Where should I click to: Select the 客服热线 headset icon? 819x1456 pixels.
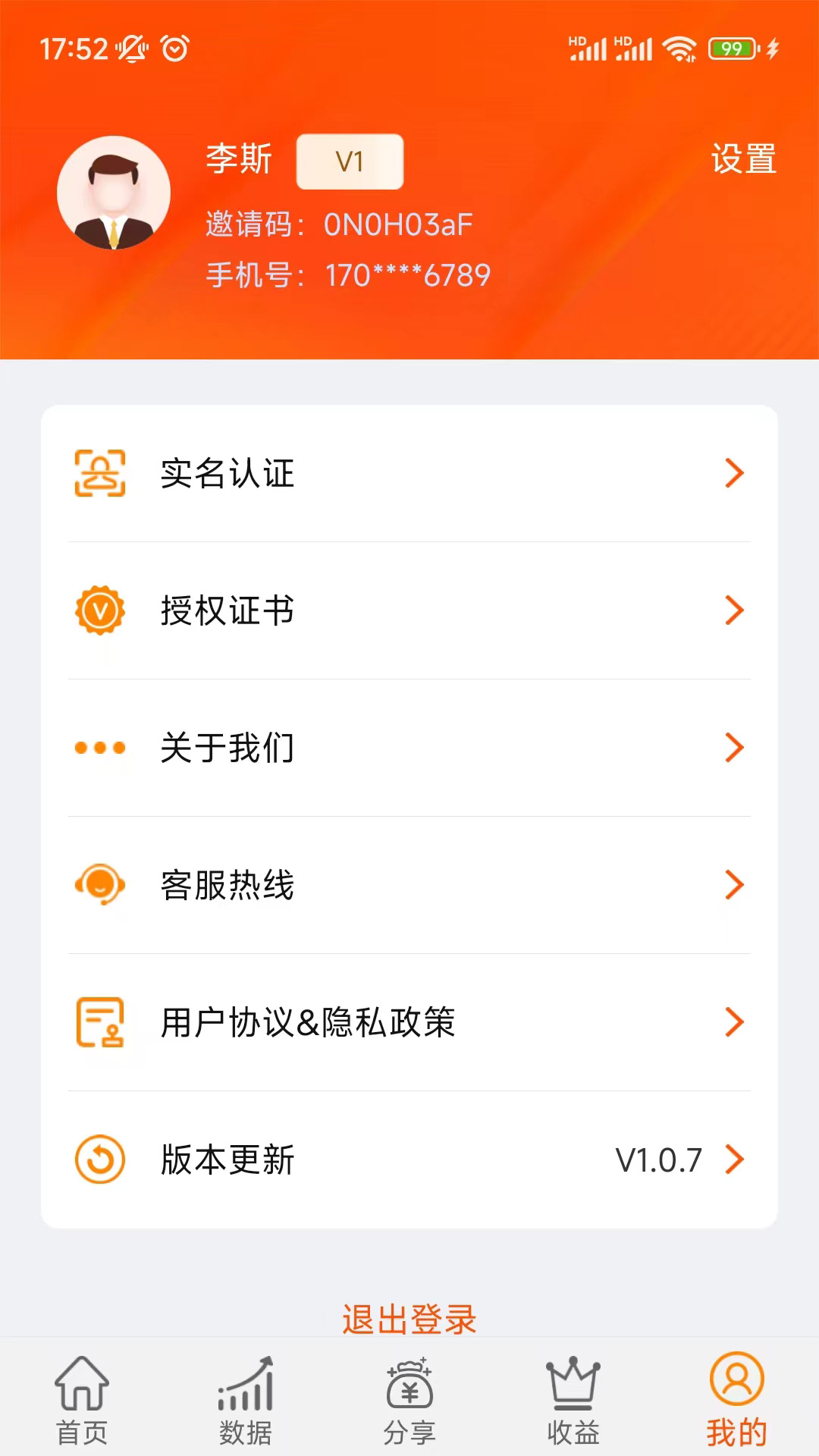click(x=99, y=884)
